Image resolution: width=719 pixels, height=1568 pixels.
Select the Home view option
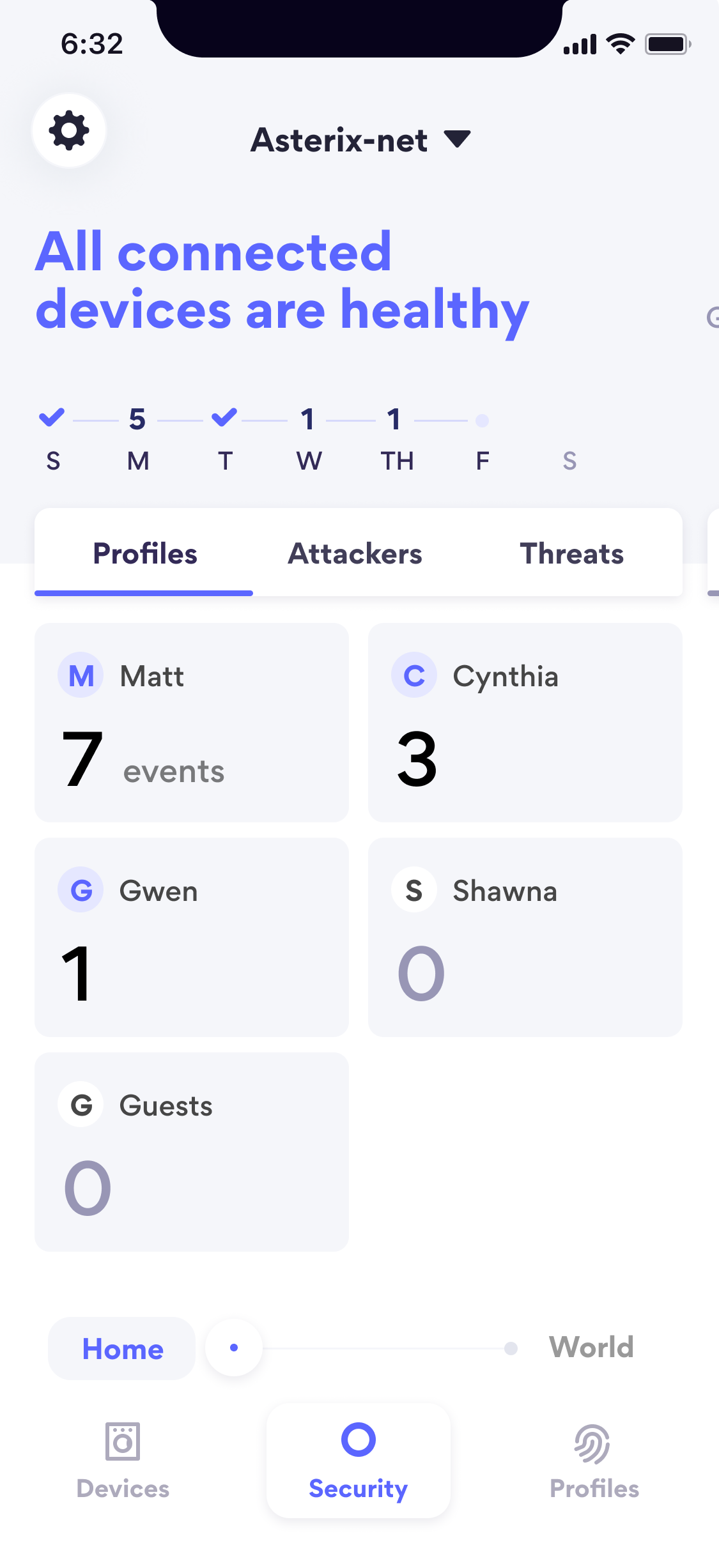click(122, 1349)
